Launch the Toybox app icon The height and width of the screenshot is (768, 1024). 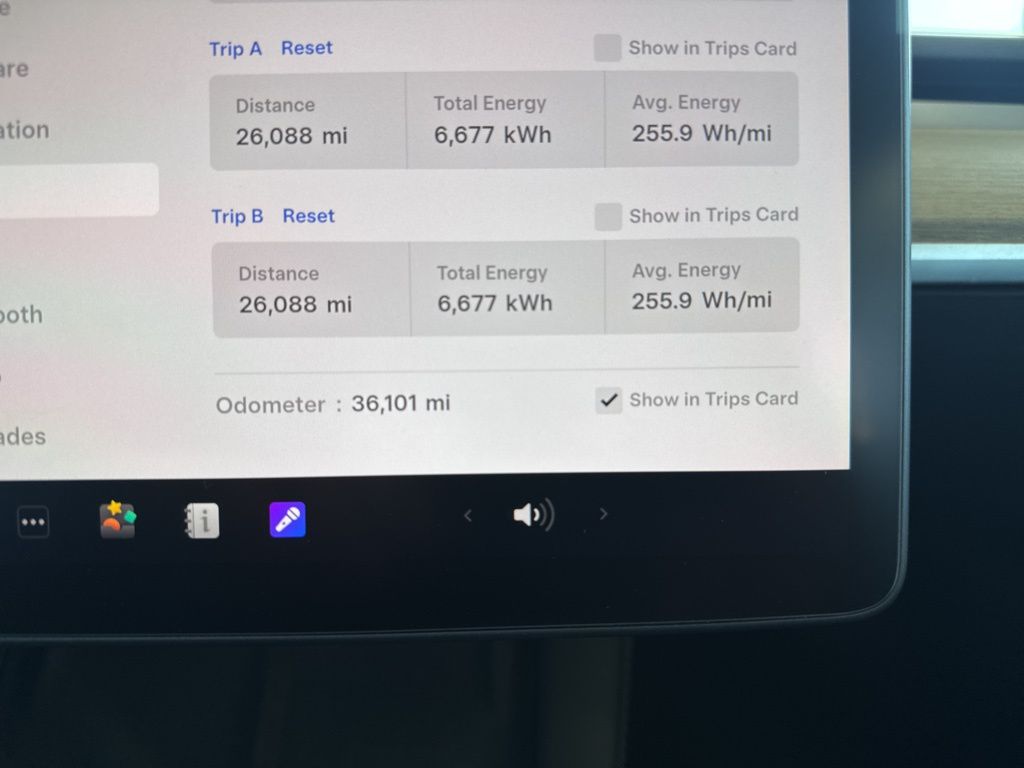[117, 520]
